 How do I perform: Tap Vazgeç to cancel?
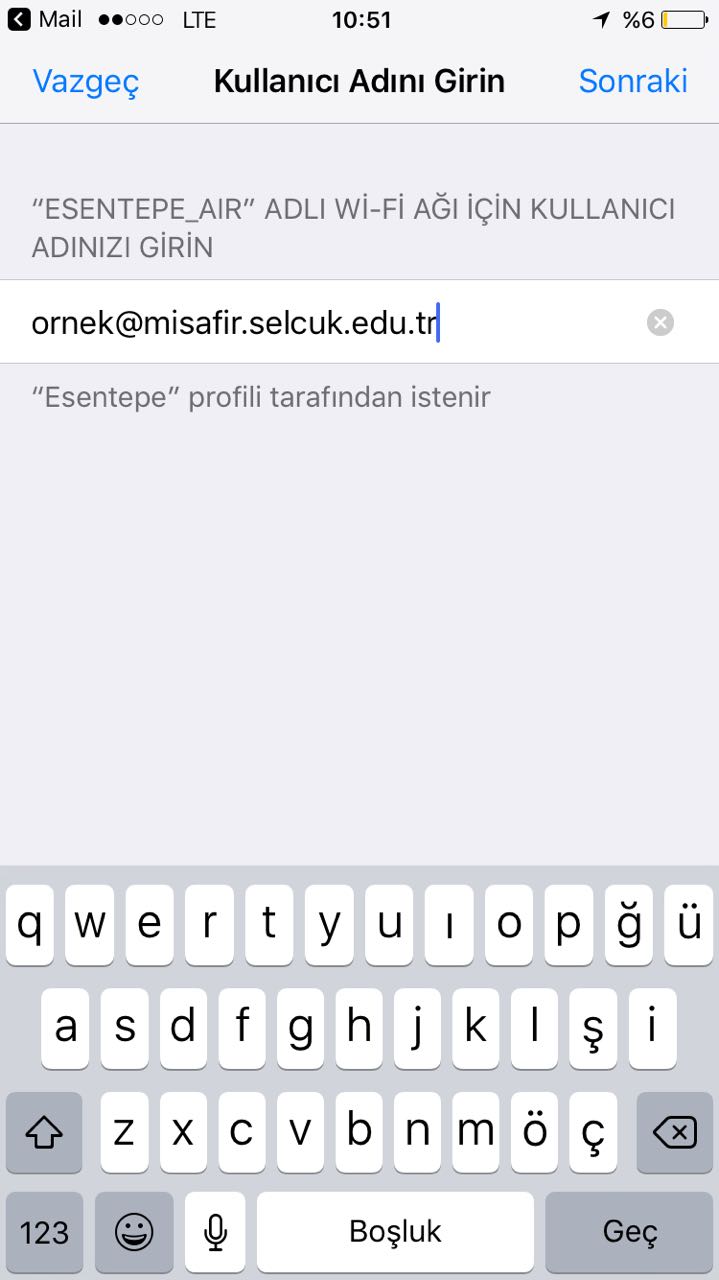coord(86,81)
